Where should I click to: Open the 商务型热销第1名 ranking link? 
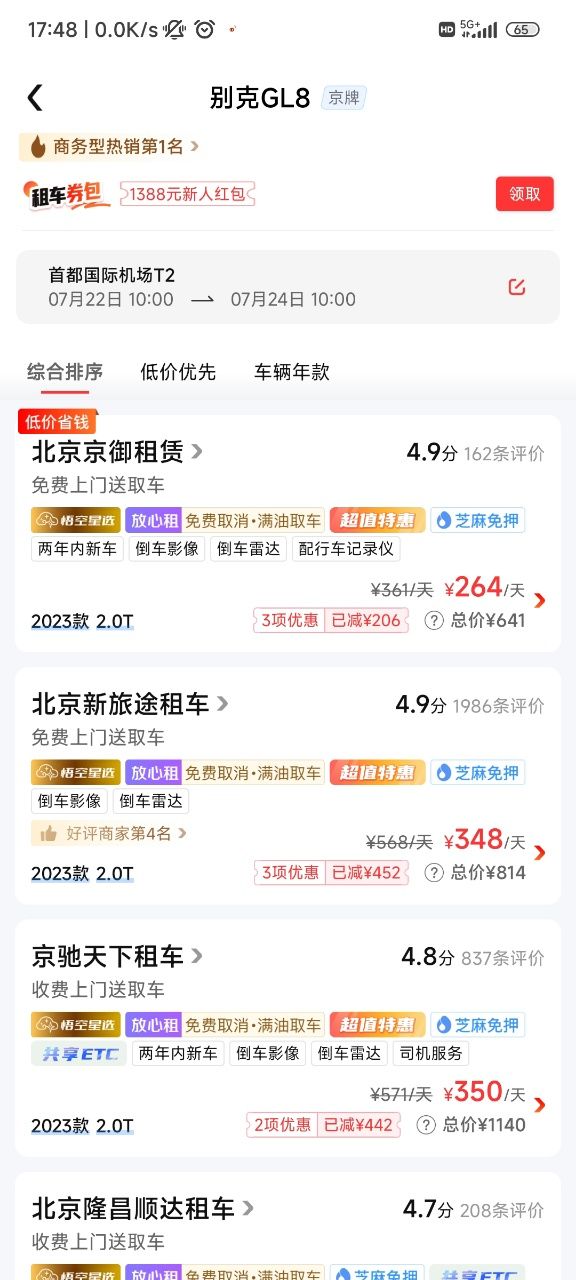point(109,147)
